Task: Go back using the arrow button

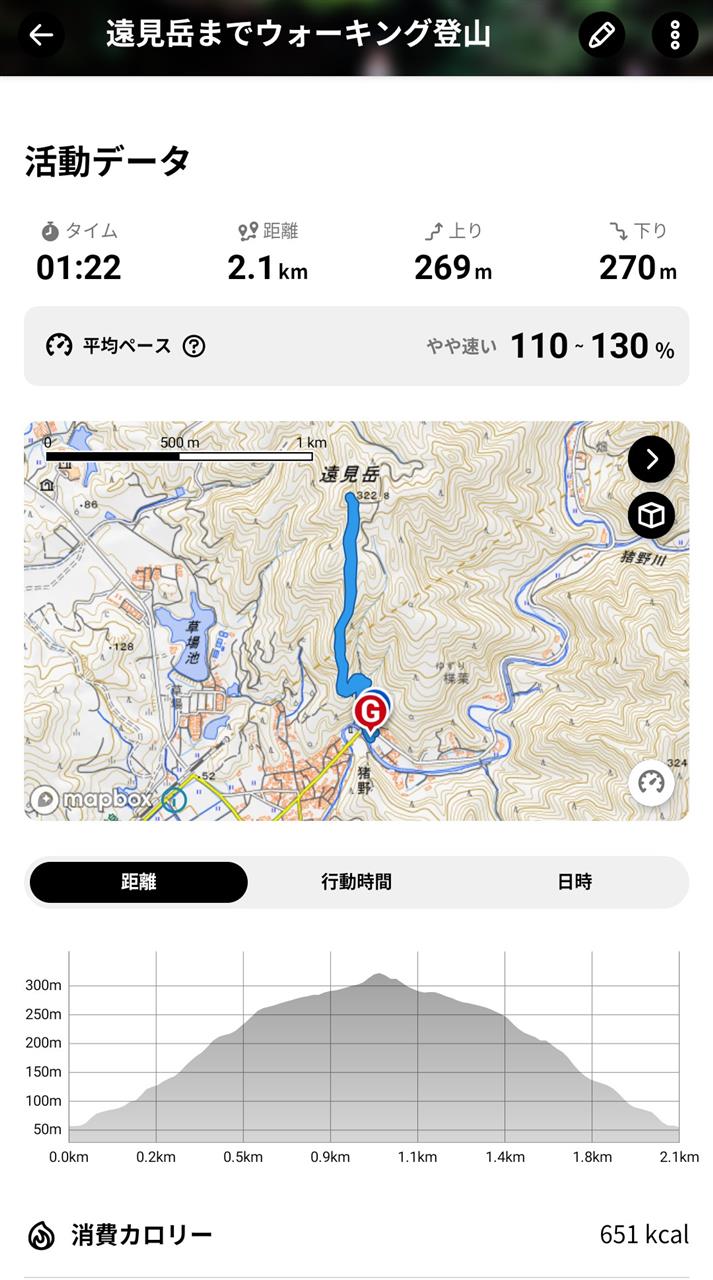Action: coord(41,36)
